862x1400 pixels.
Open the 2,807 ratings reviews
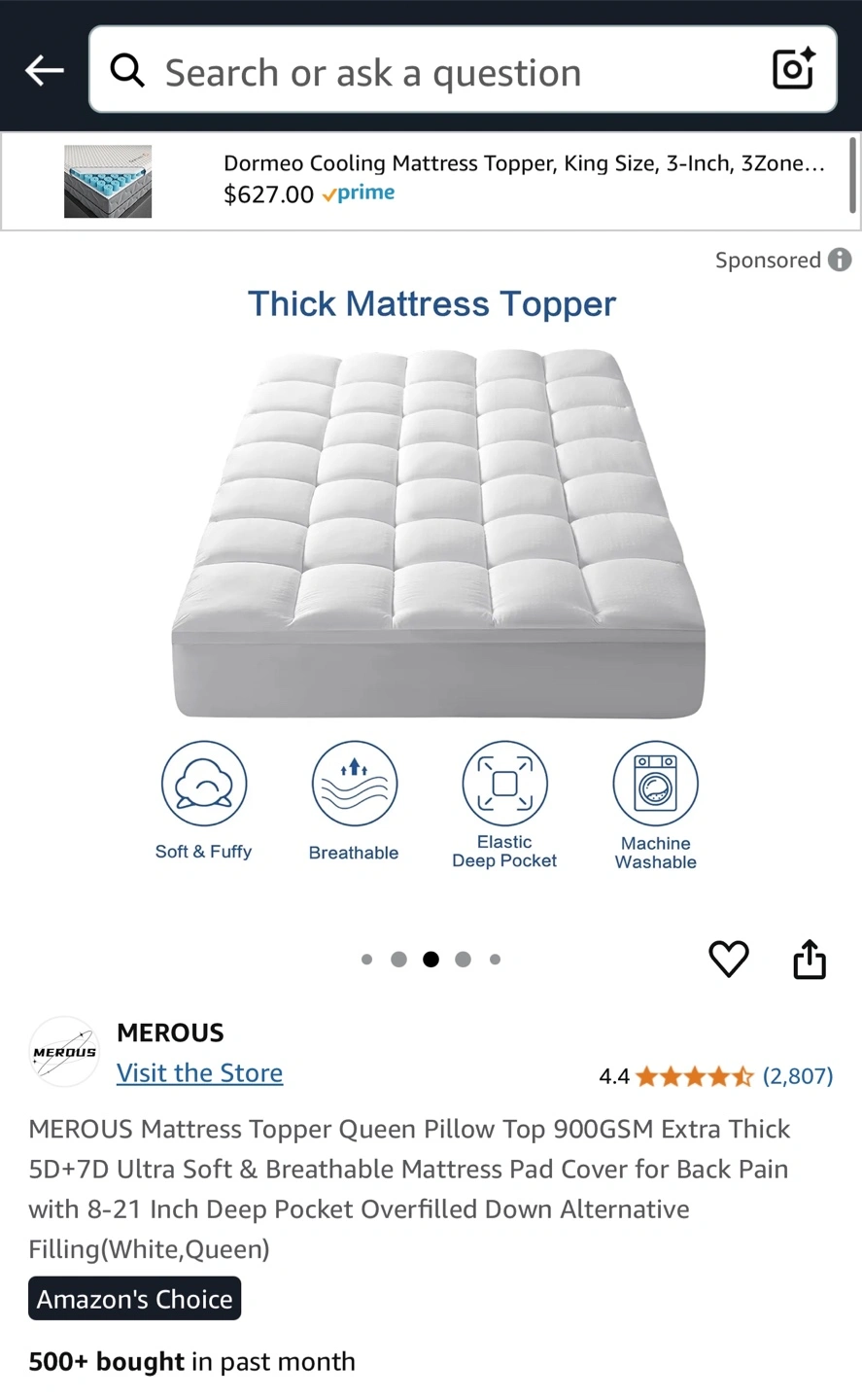tap(798, 1075)
